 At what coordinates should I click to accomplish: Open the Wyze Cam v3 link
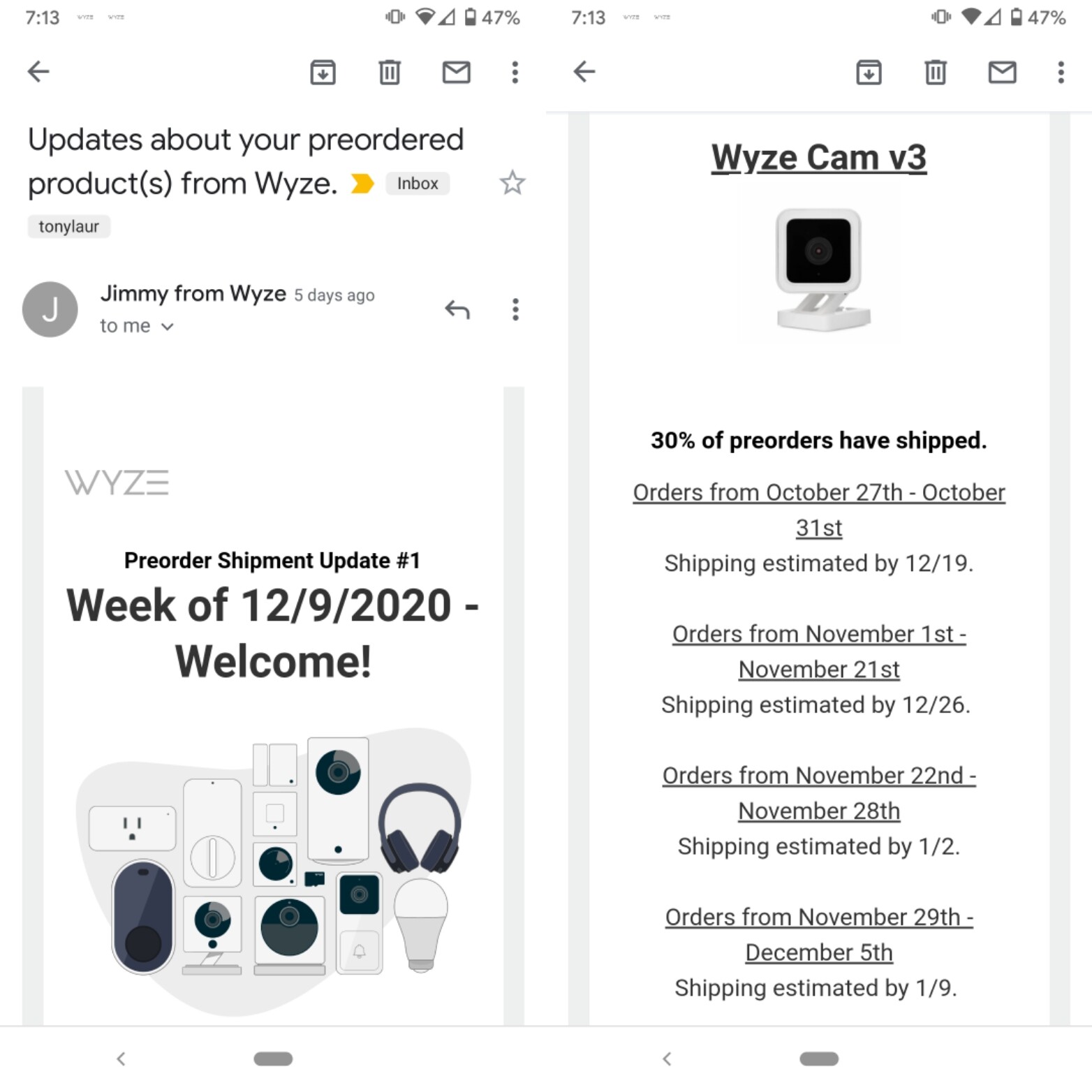(x=818, y=157)
